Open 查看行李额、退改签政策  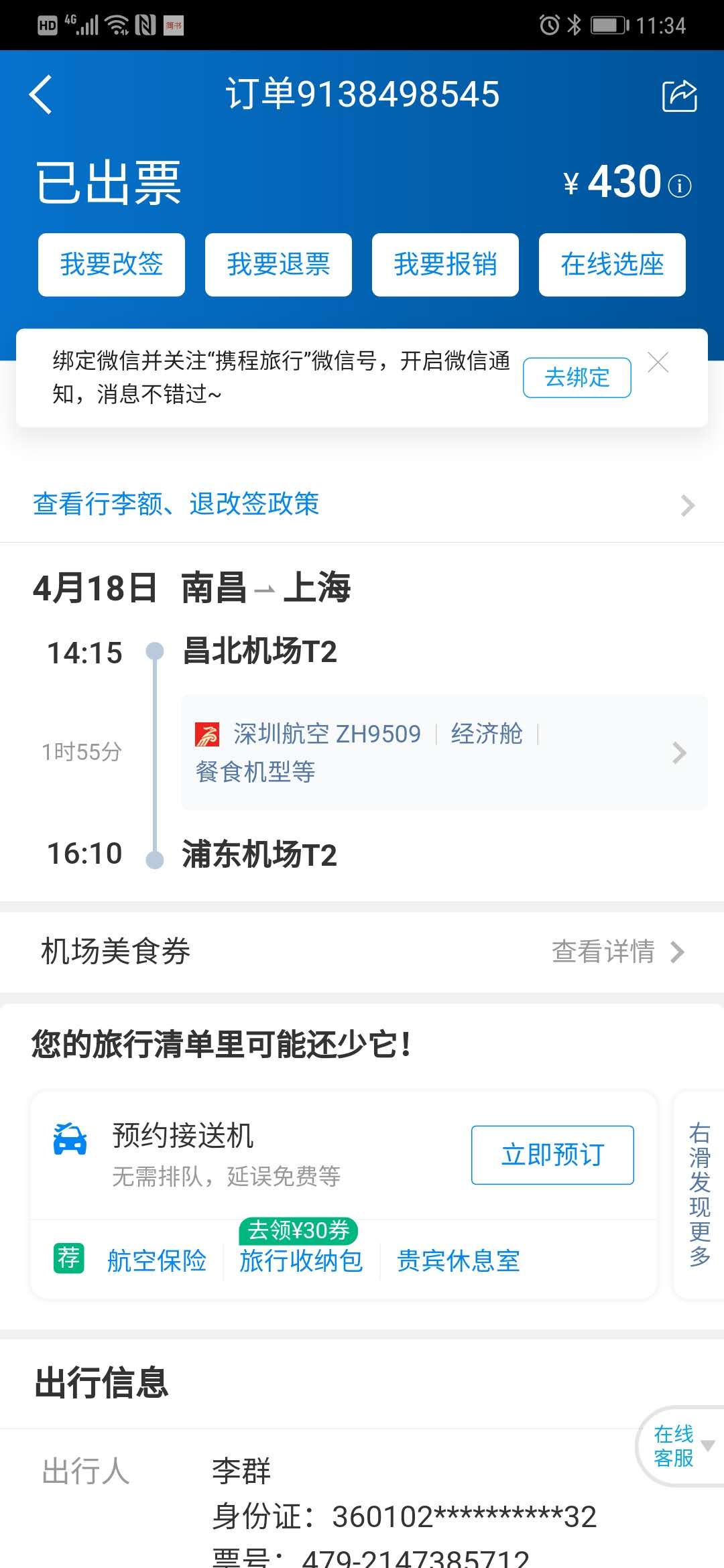362,504
